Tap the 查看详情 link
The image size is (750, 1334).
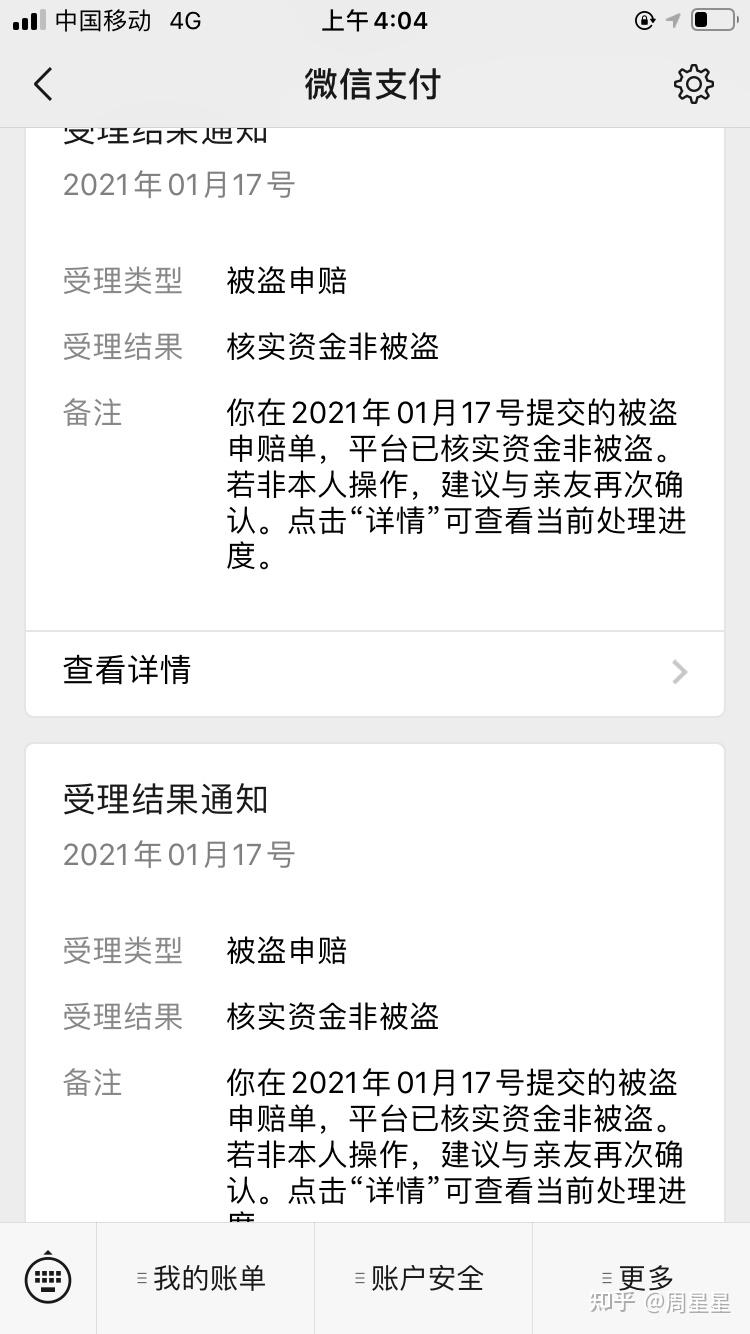click(x=127, y=671)
